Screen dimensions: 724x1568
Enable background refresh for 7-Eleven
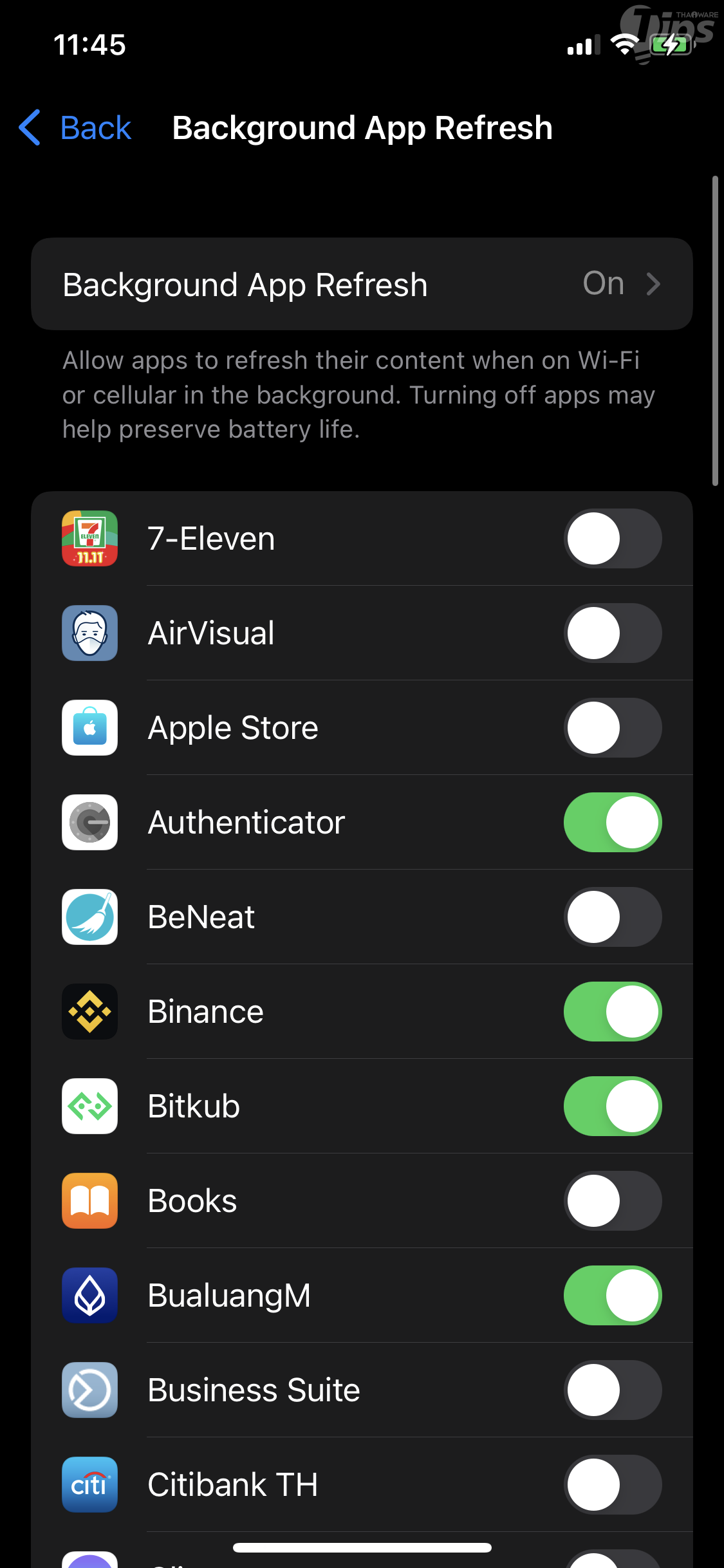pos(612,538)
